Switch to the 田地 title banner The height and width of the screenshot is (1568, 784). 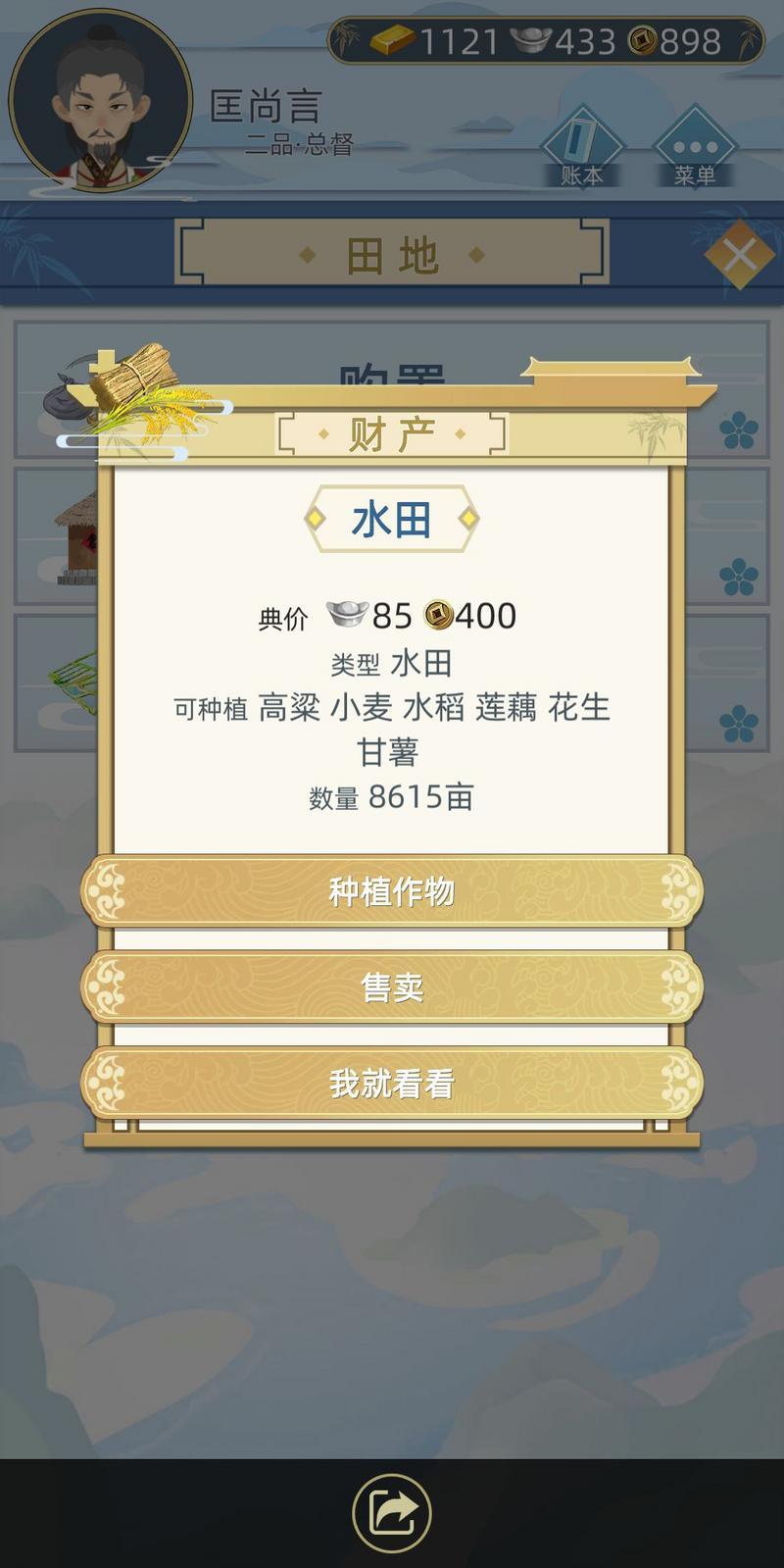391,251
